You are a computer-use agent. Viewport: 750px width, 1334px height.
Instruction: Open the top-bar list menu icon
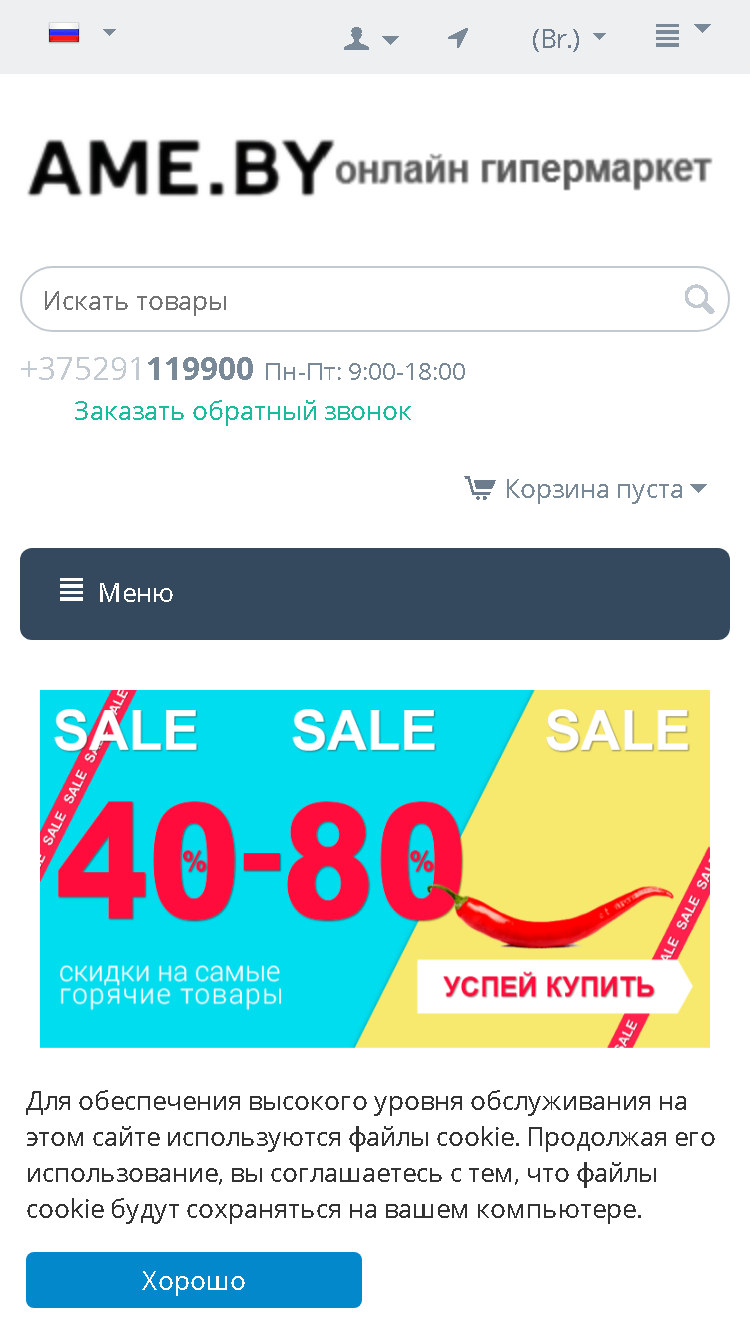[x=683, y=35]
